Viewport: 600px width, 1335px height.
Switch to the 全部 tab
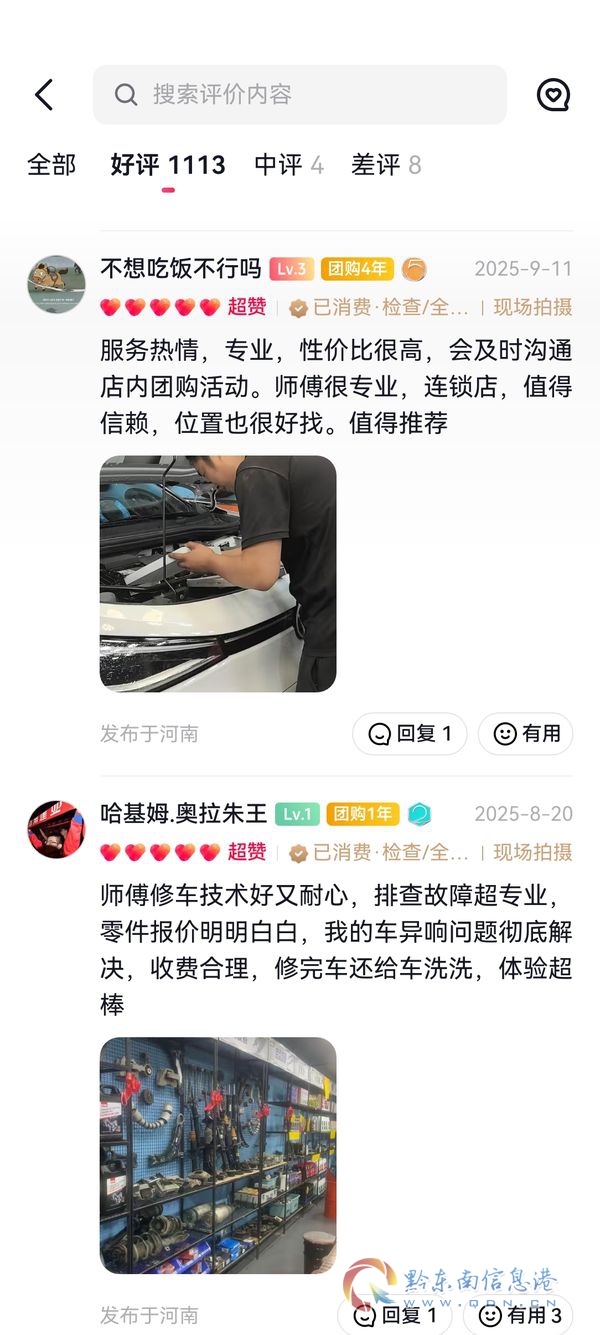coord(51,165)
